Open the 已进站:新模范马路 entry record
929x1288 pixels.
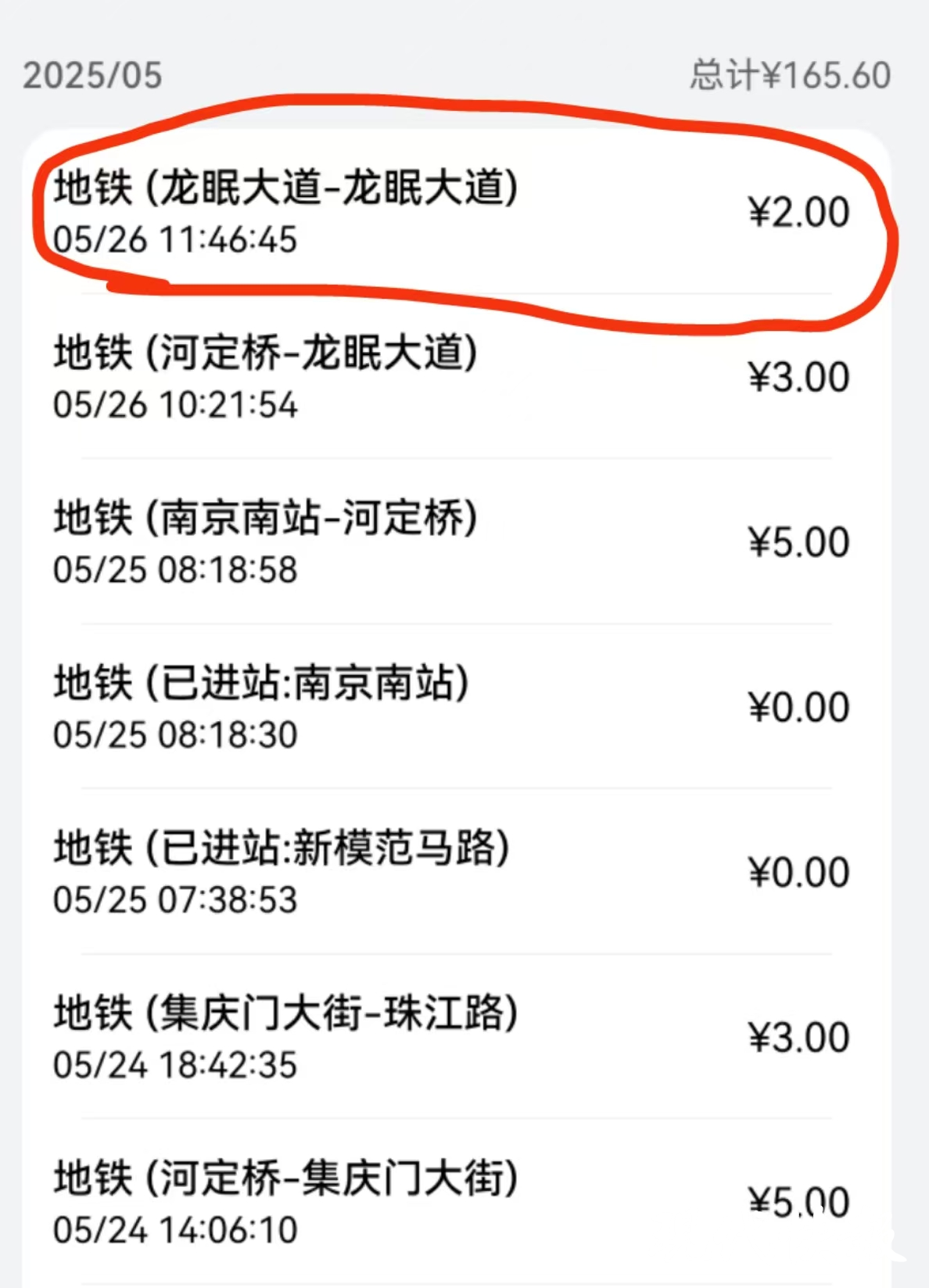pyautogui.click(x=454, y=872)
